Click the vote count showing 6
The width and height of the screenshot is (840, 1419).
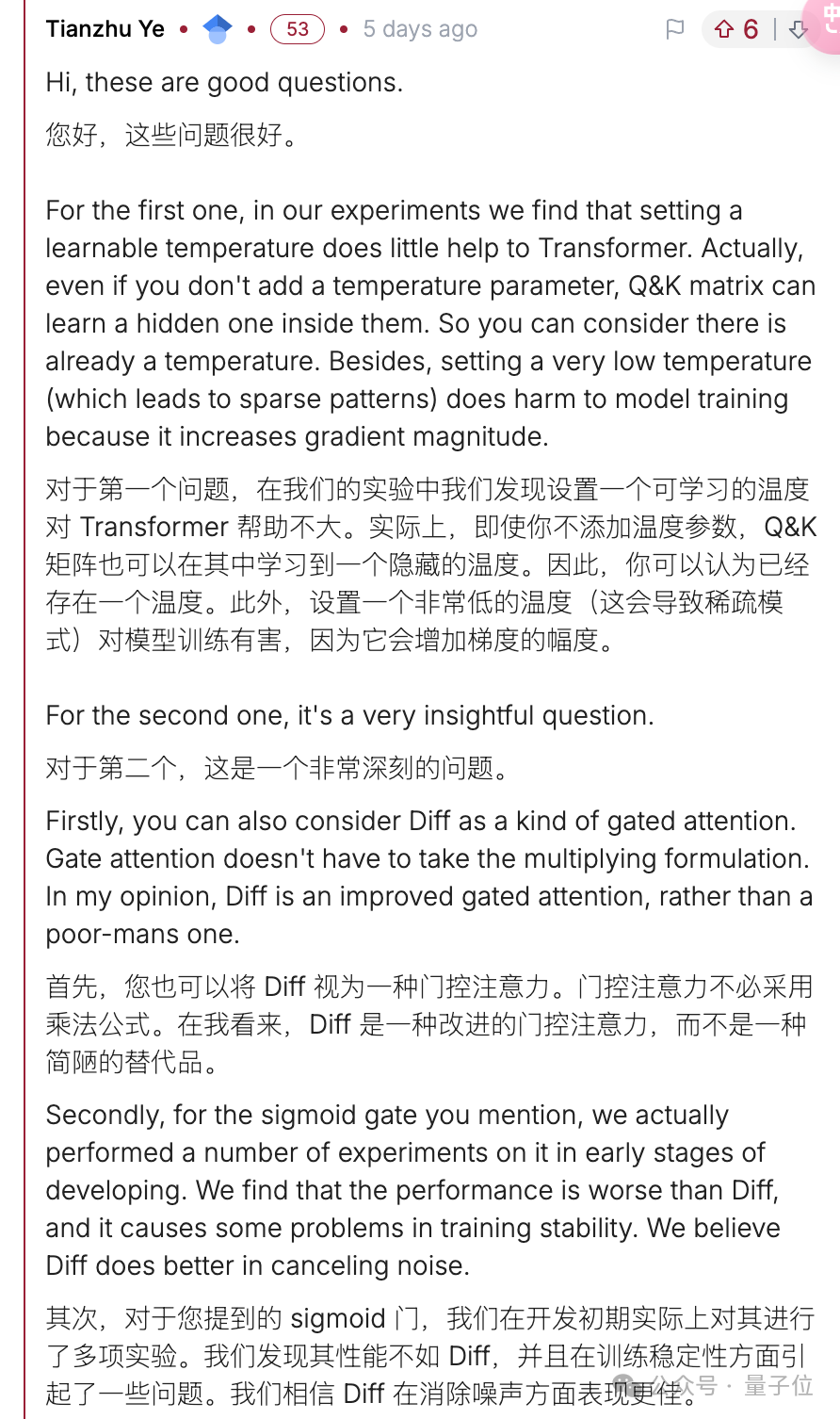(x=751, y=28)
